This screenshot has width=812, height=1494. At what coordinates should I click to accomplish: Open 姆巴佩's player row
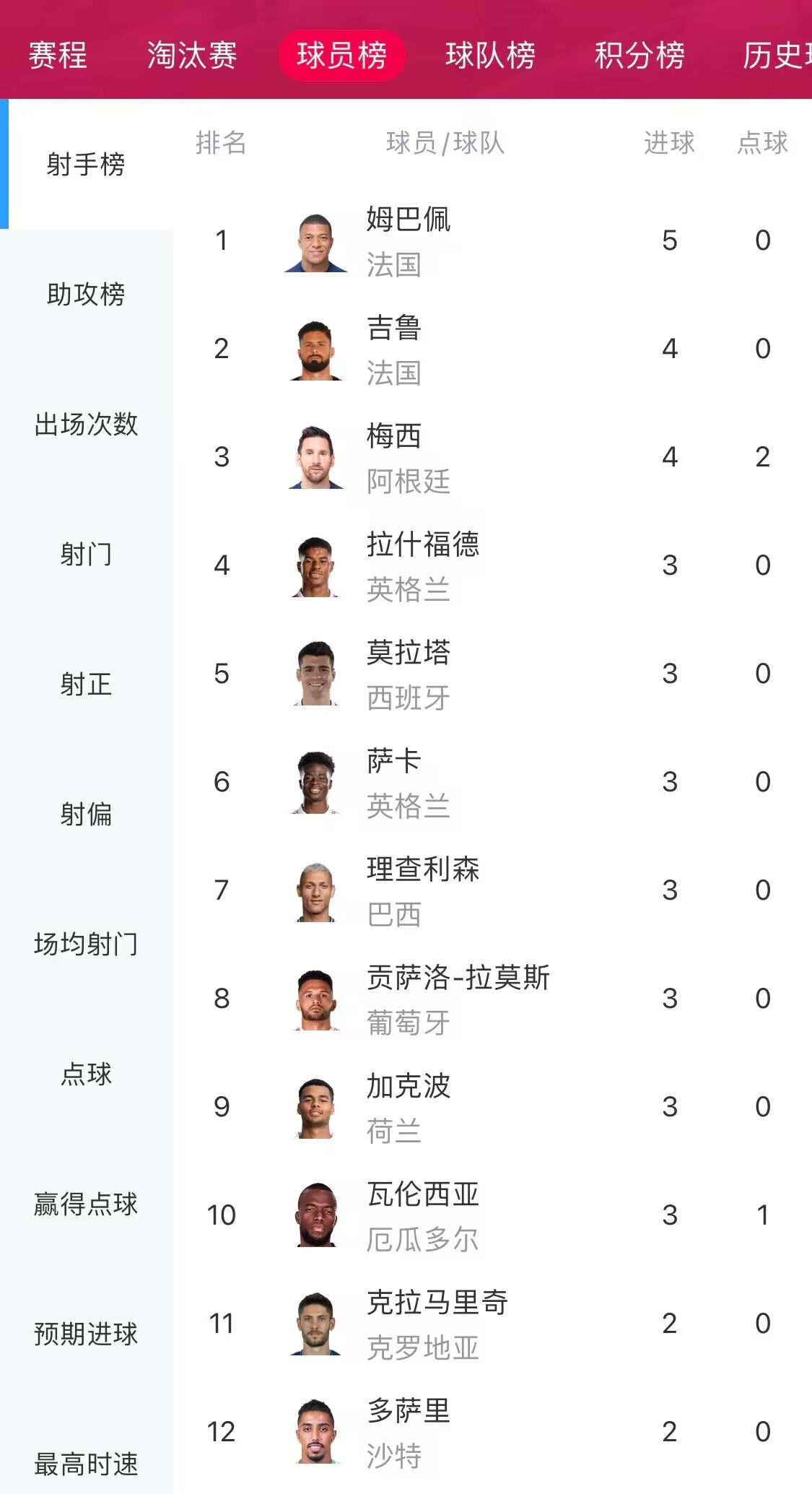[492, 240]
